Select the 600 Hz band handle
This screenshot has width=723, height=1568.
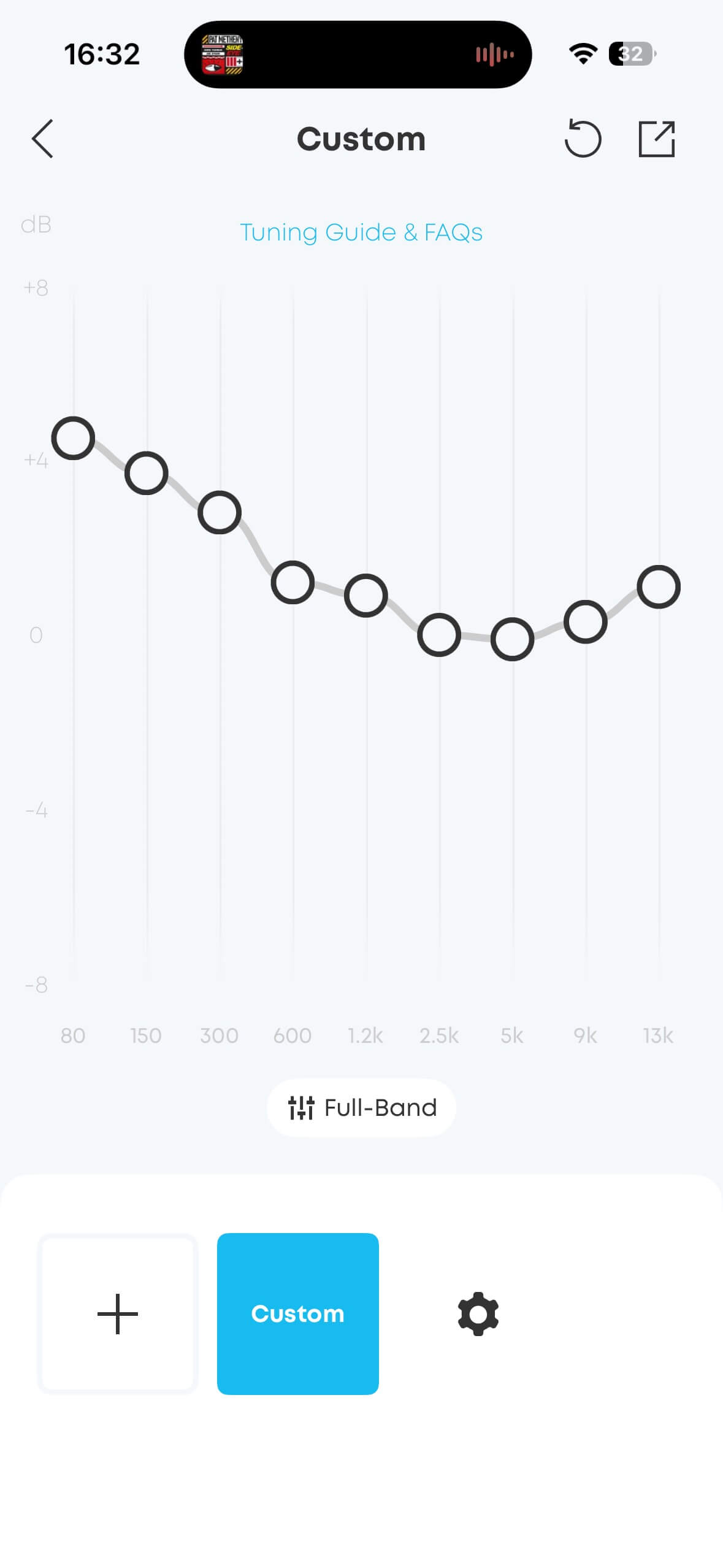click(x=293, y=582)
